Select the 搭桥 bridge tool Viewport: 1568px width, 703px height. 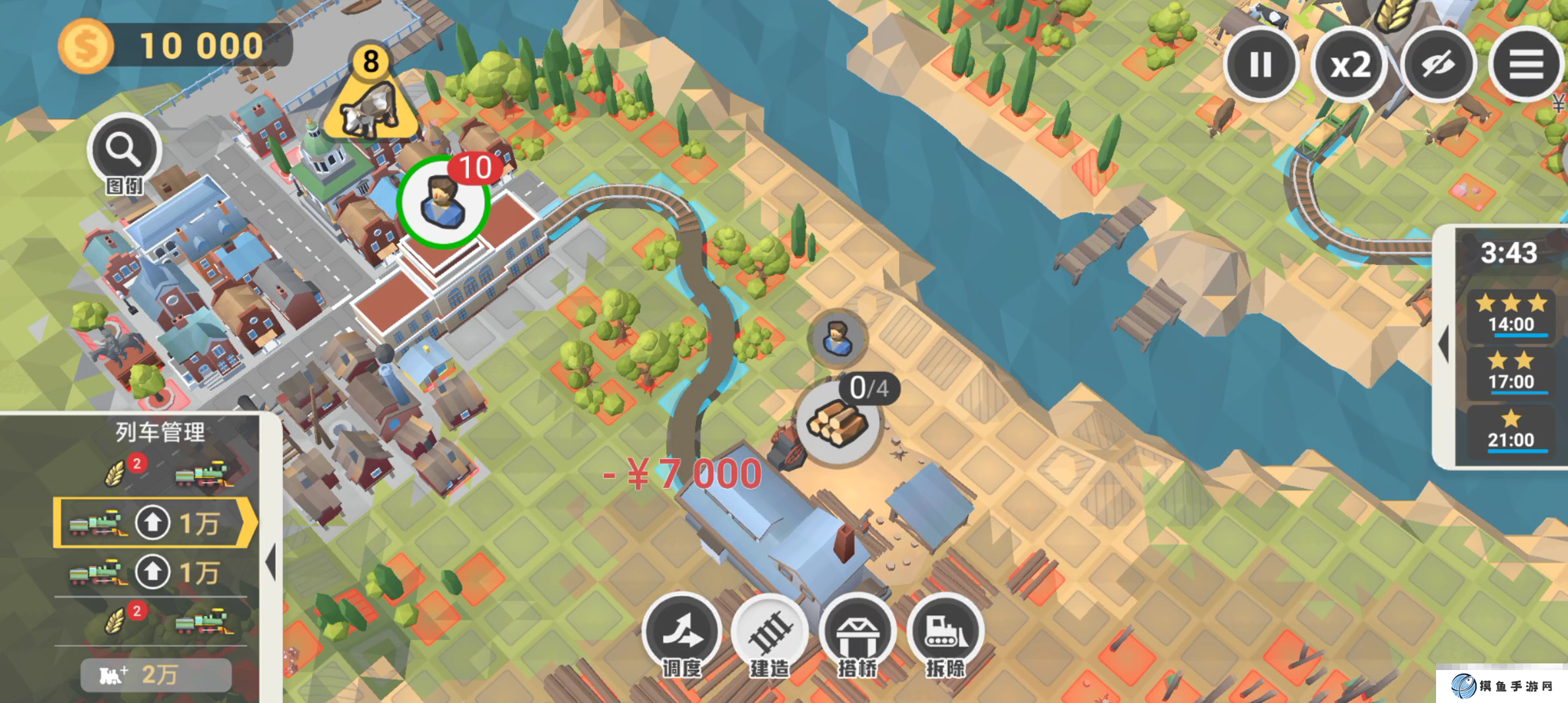857,632
